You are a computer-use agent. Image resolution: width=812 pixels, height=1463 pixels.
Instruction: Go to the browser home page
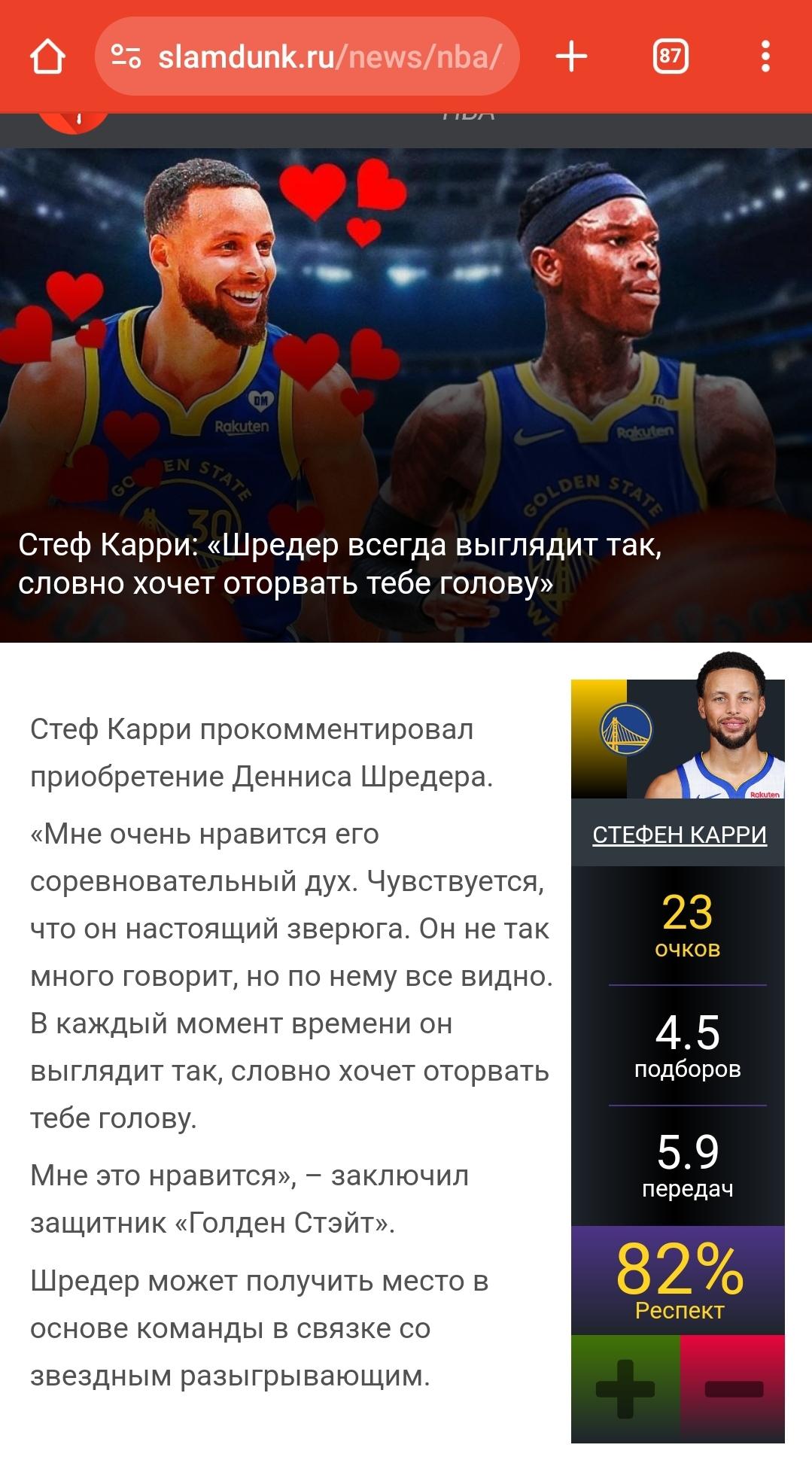click(x=47, y=56)
